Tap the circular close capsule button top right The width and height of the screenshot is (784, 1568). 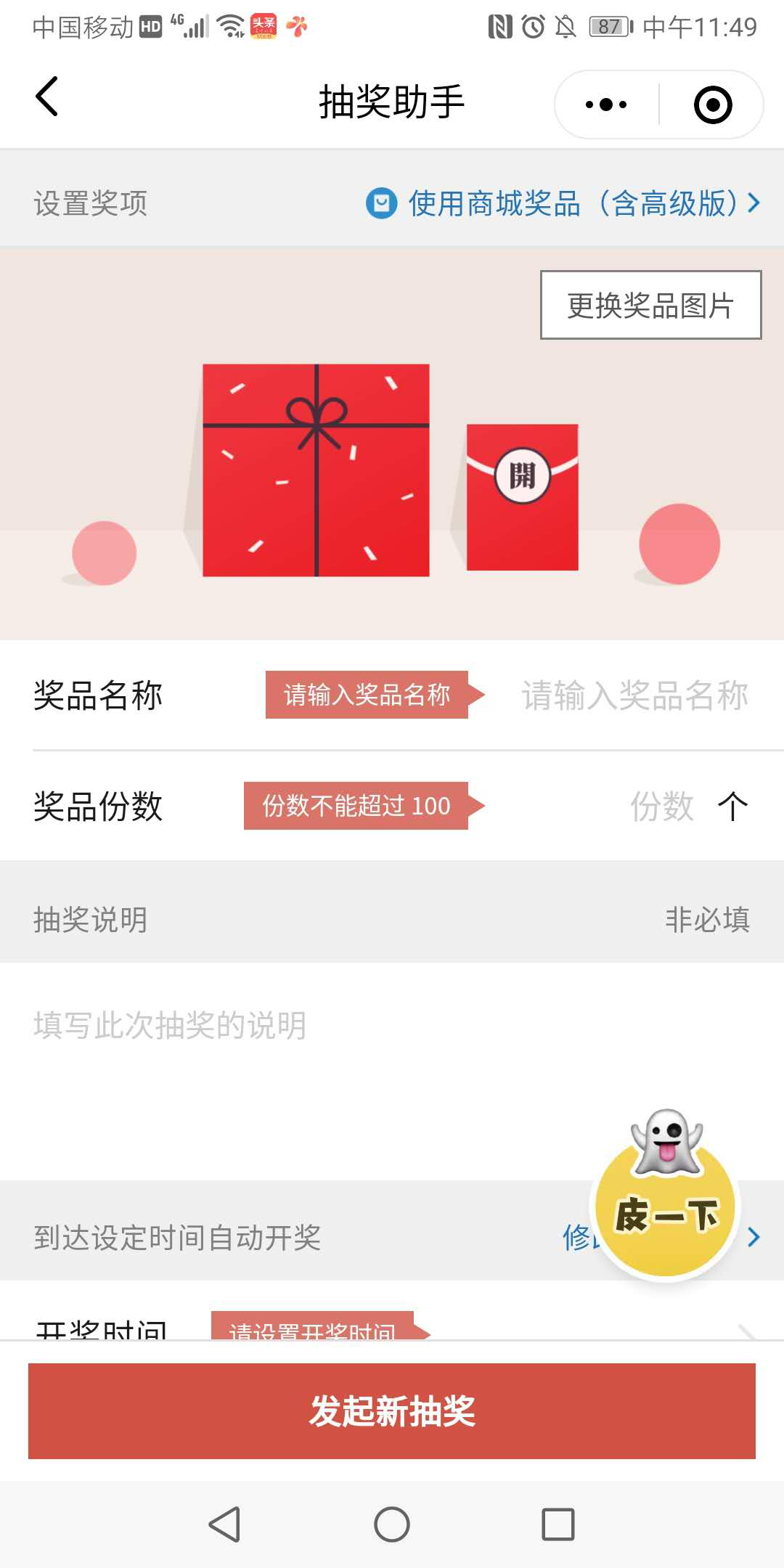pos(712,103)
